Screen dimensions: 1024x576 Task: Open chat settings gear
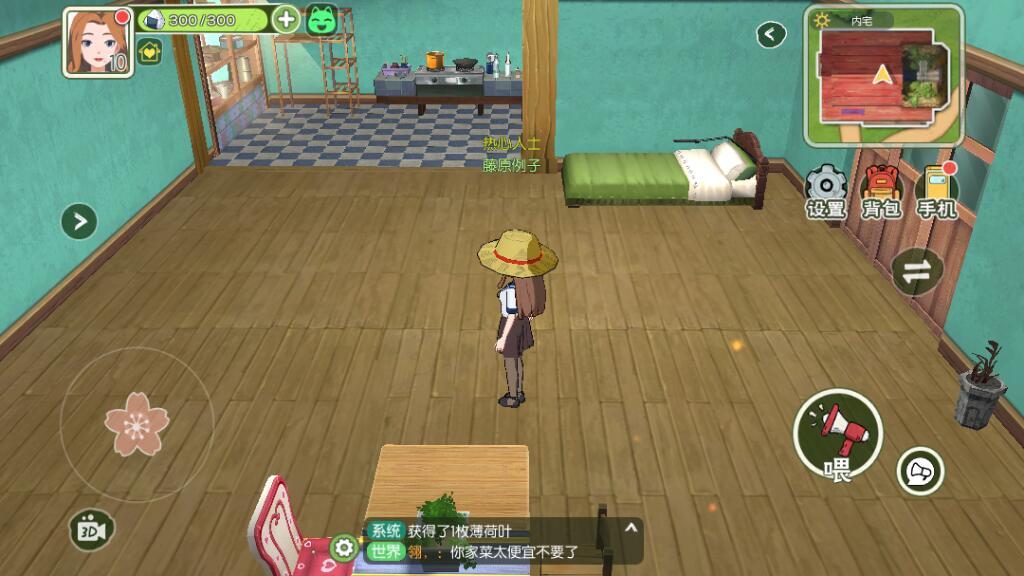pyautogui.click(x=344, y=547)
